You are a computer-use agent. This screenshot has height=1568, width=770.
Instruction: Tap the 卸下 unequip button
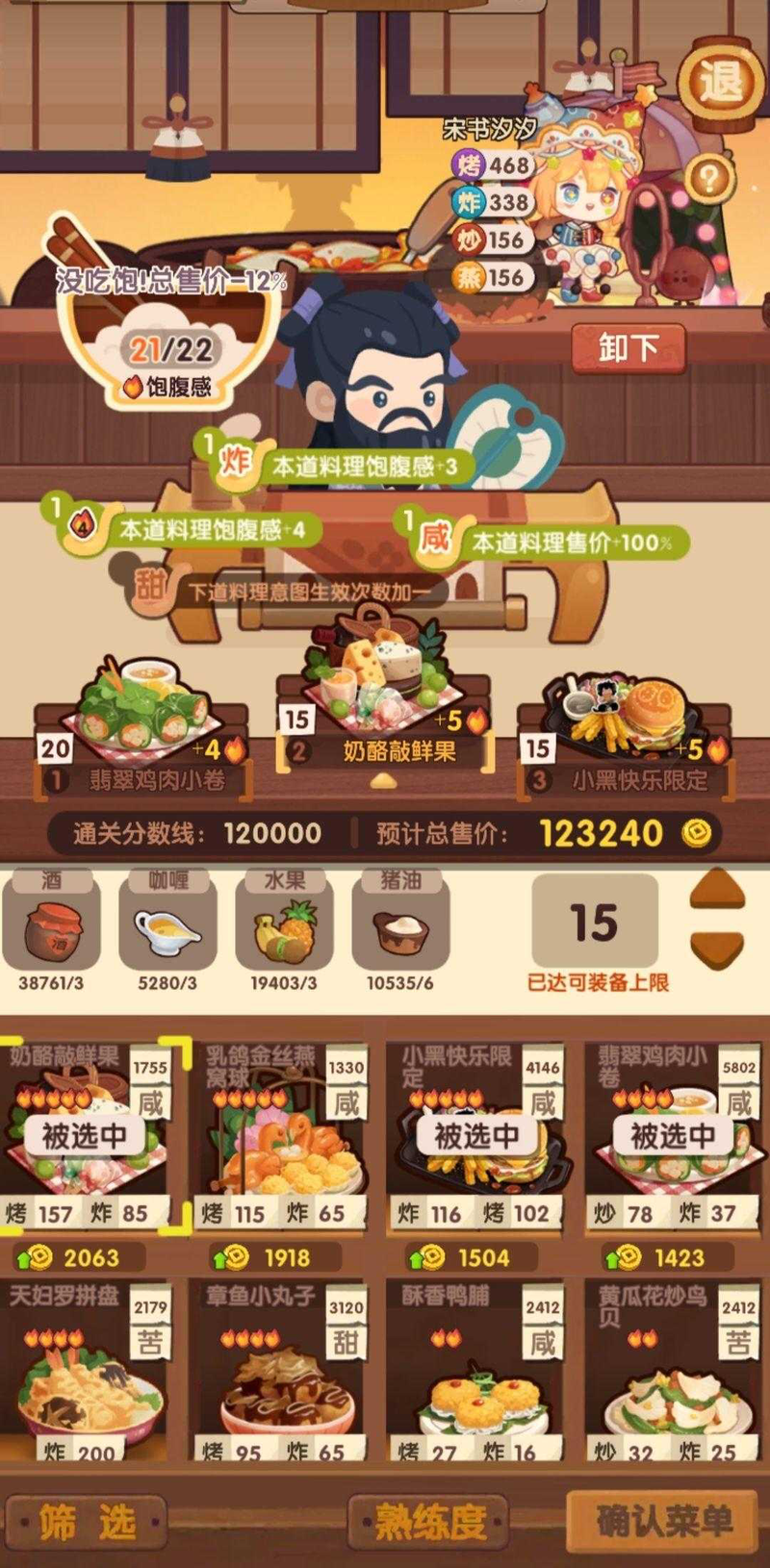[628, 348]
